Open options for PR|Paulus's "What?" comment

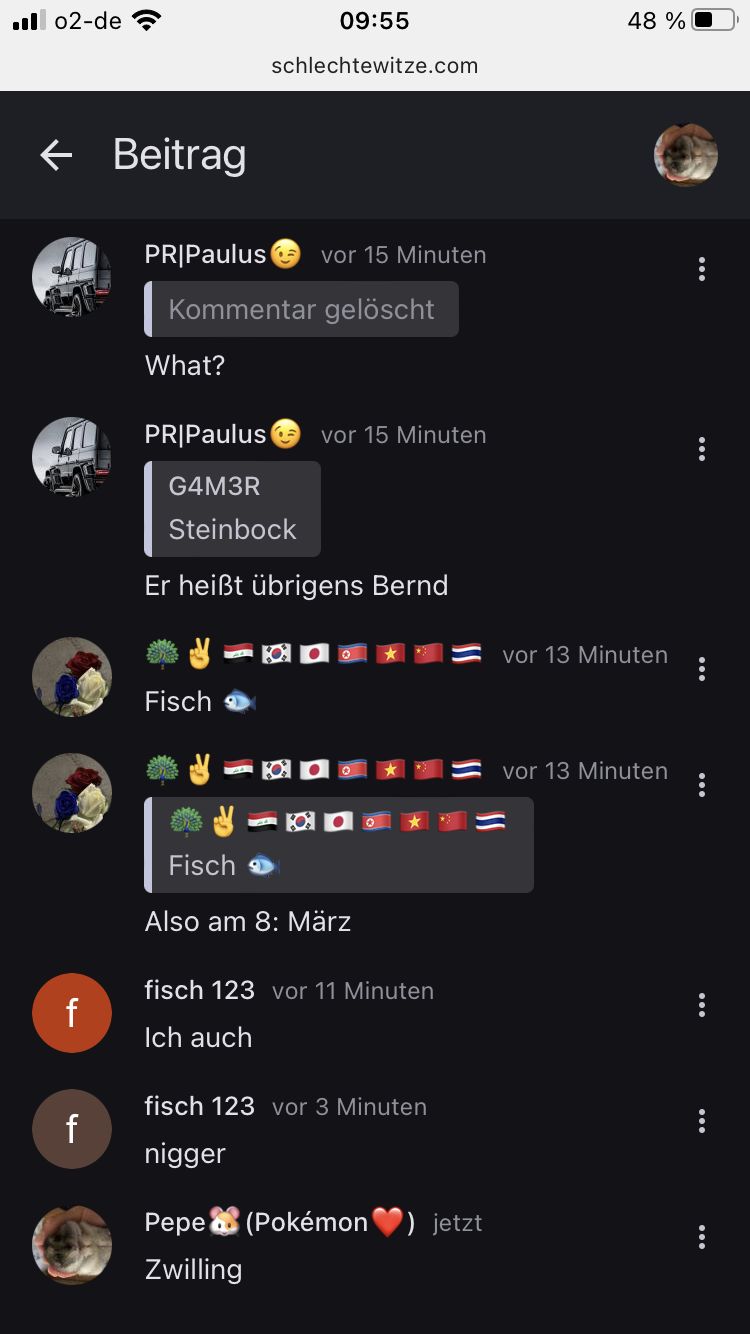point(702,269)
